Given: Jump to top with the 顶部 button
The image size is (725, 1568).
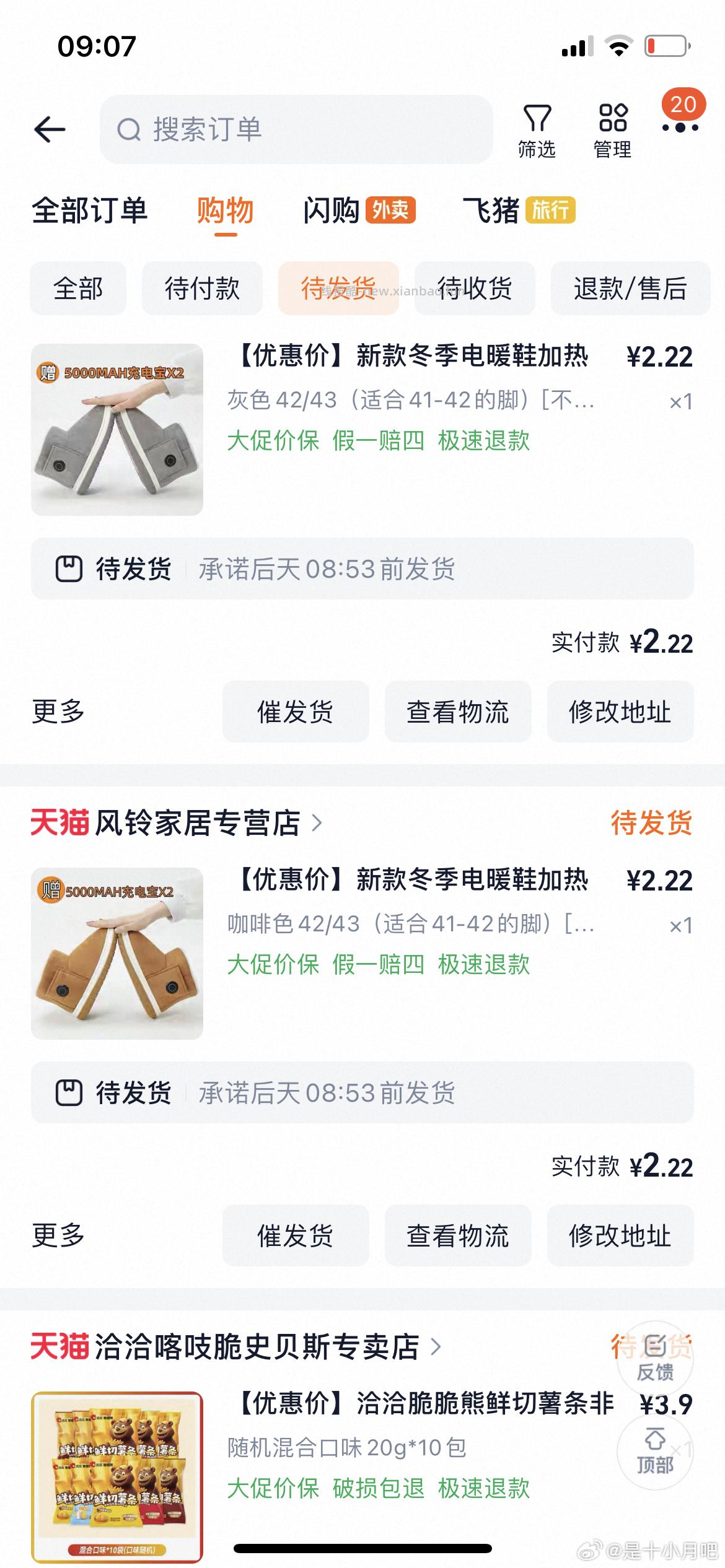Looking at the screenshot, I should [x=655, y=1452].
